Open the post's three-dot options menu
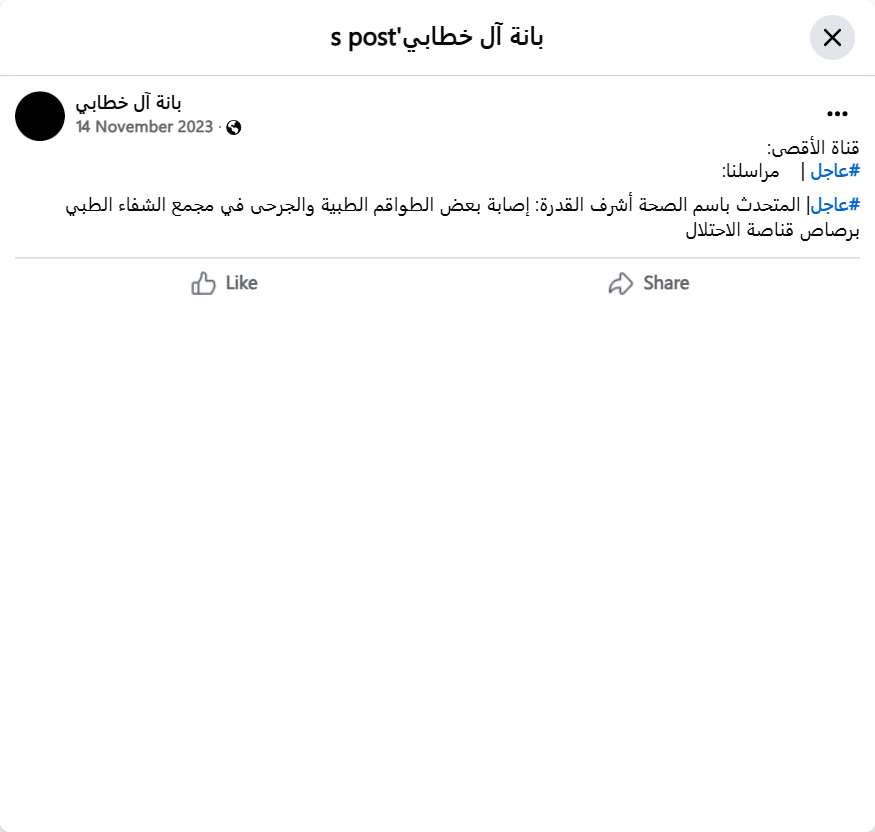 click(x=838, y=113)
